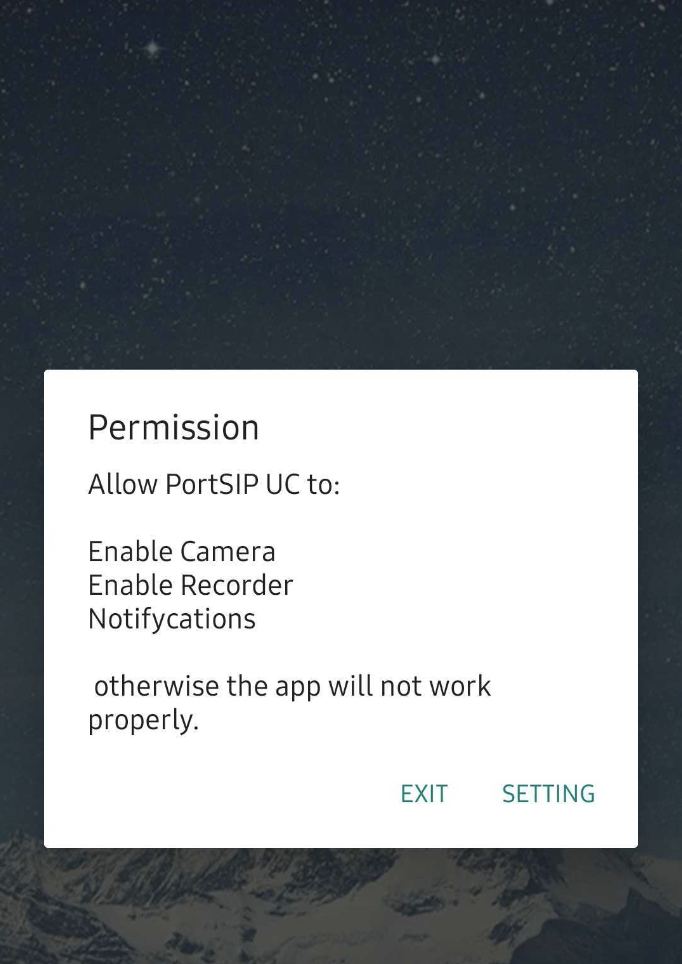Tap EXIT in the Permission dialog
Image resolution: width=682 pixels, height=964 pixels.
(x=424, y=794)
